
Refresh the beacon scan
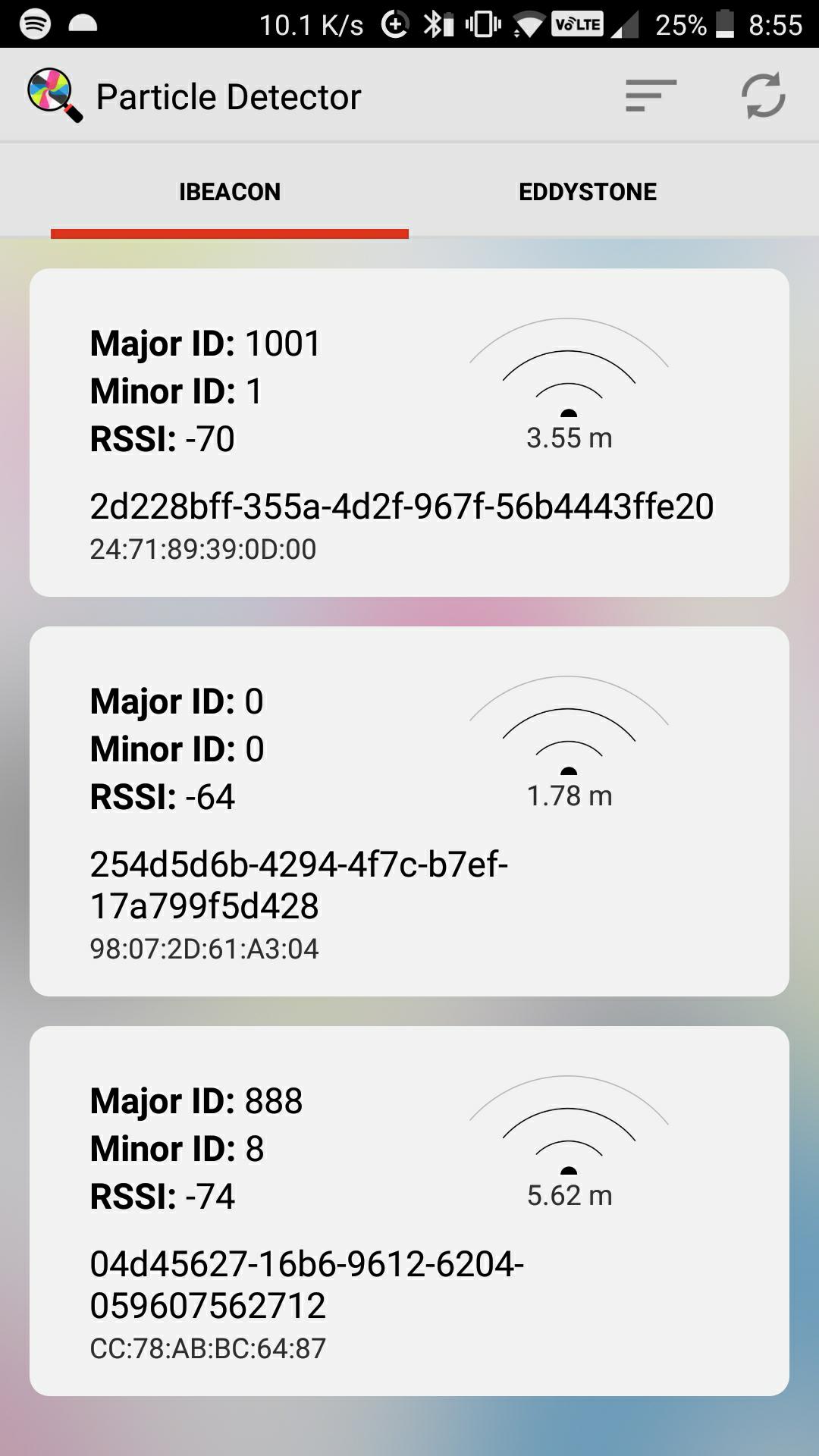(763, 96)
